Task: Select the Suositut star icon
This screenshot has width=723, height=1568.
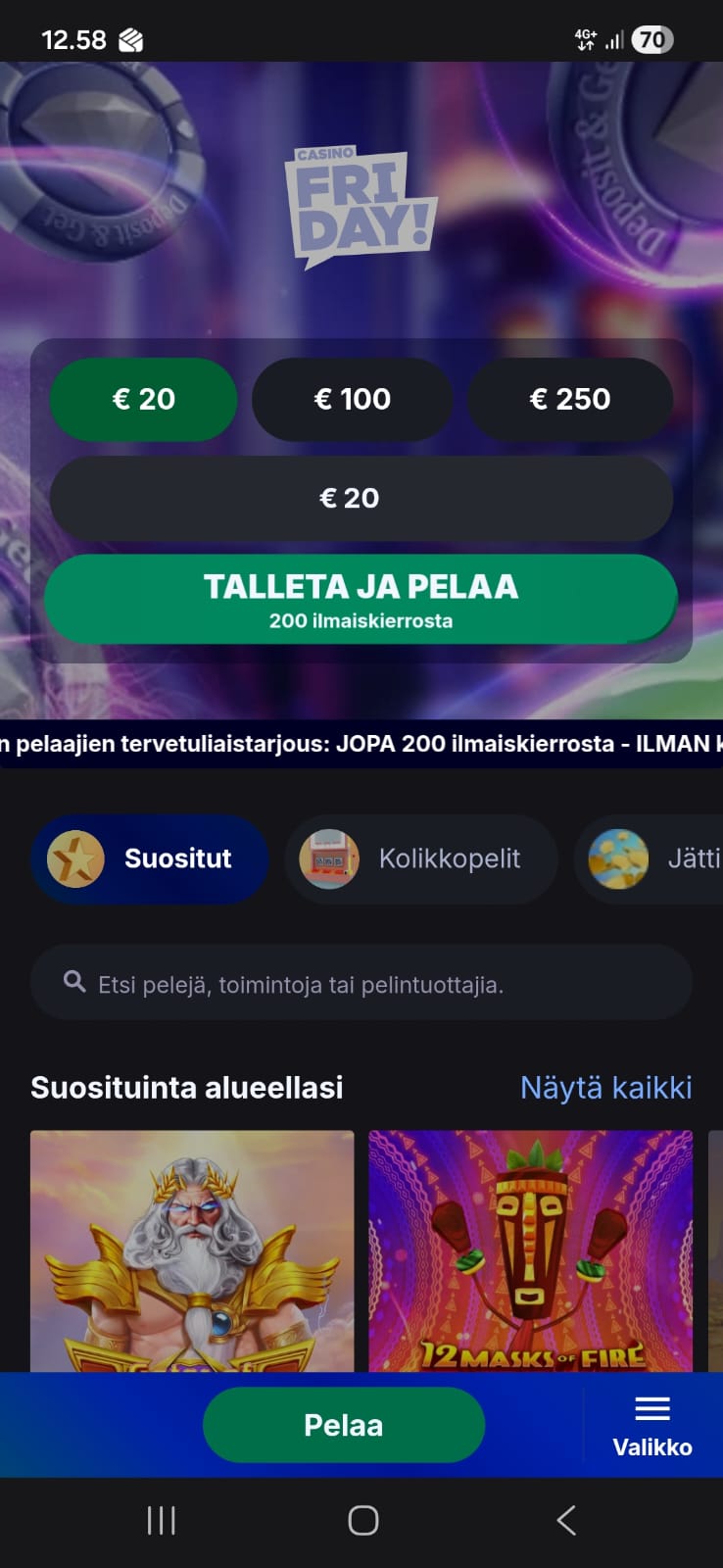Action: coord(73,858)
